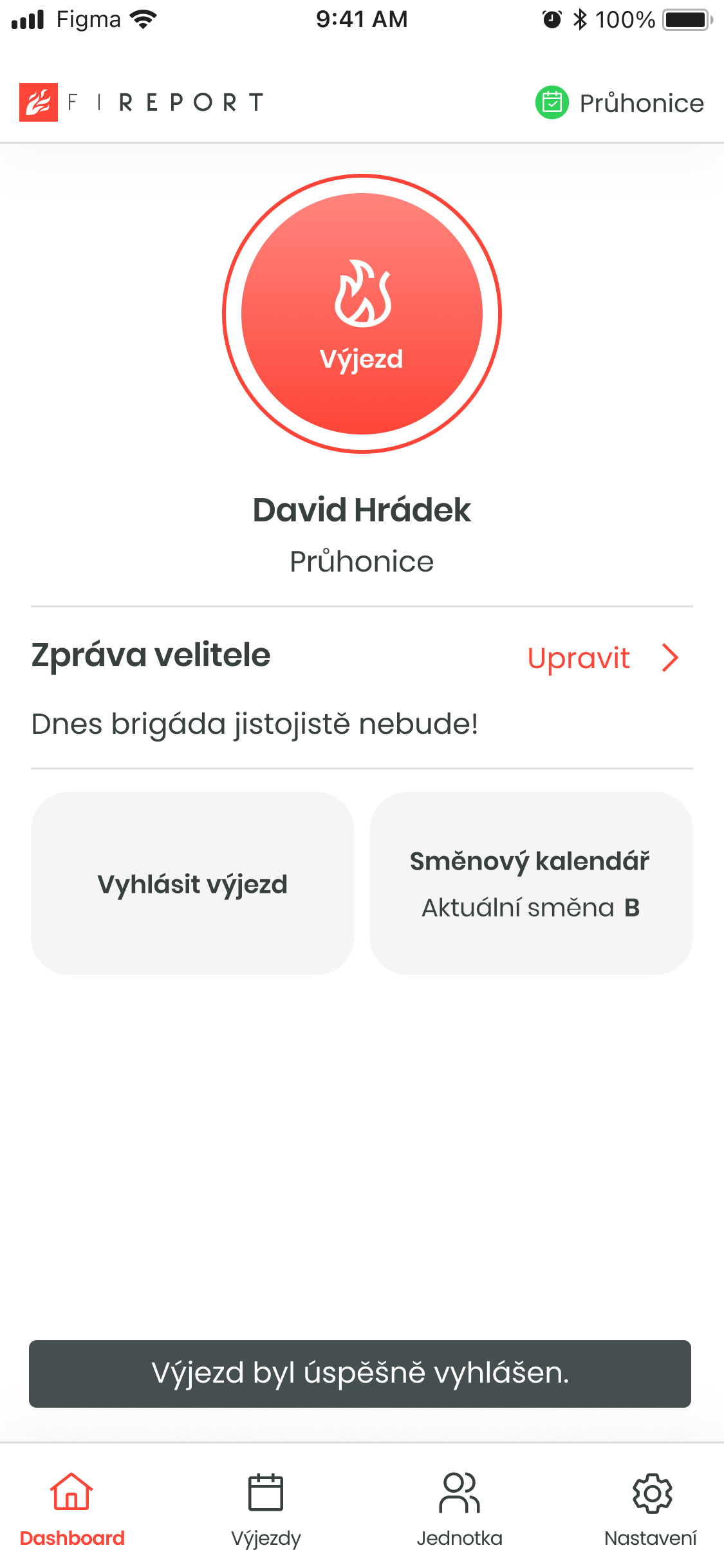Open the Vyhlásit výjezd card

point(192,883)
